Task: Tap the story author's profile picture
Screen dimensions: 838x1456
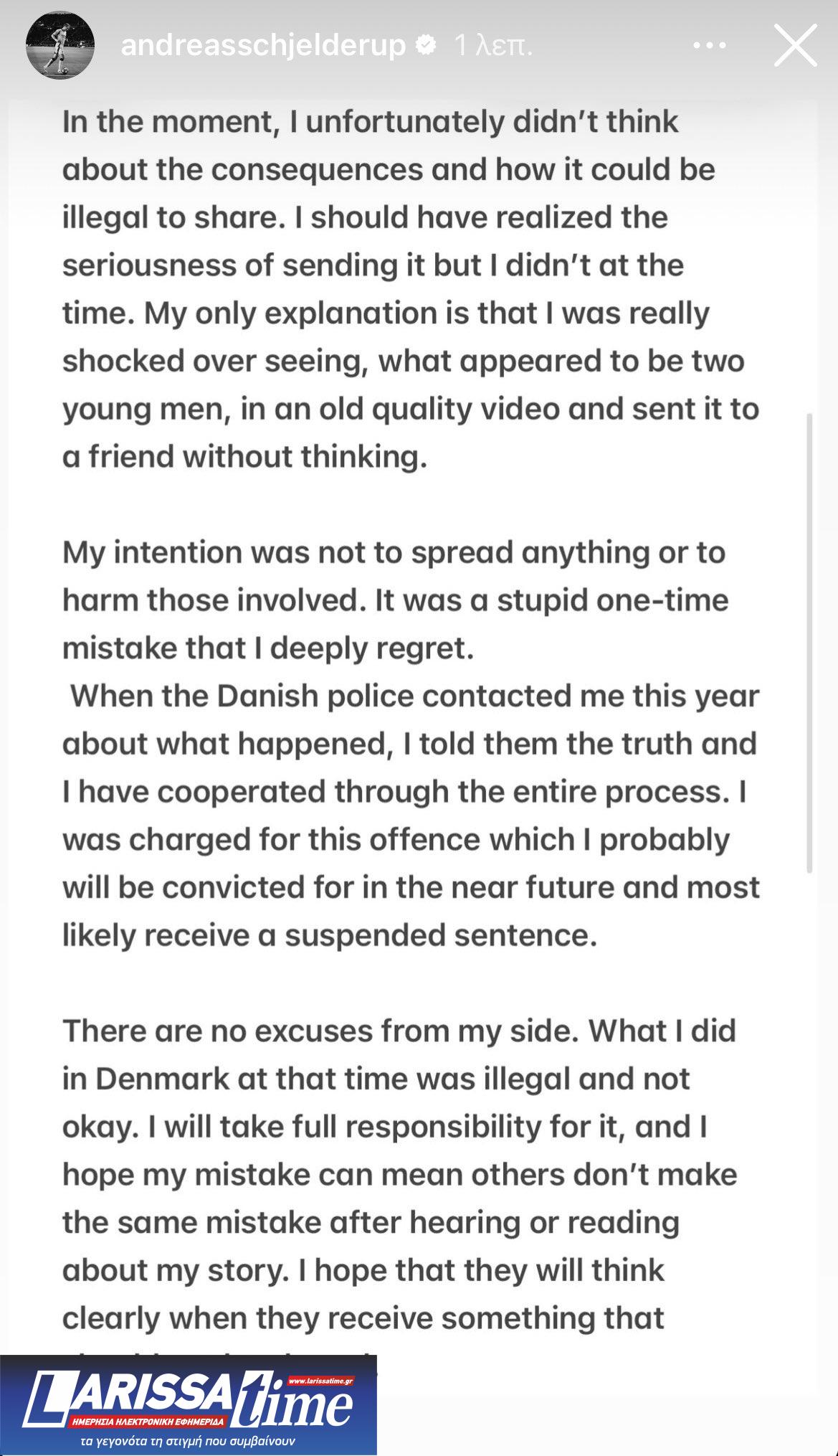Action: click(60, 46)
